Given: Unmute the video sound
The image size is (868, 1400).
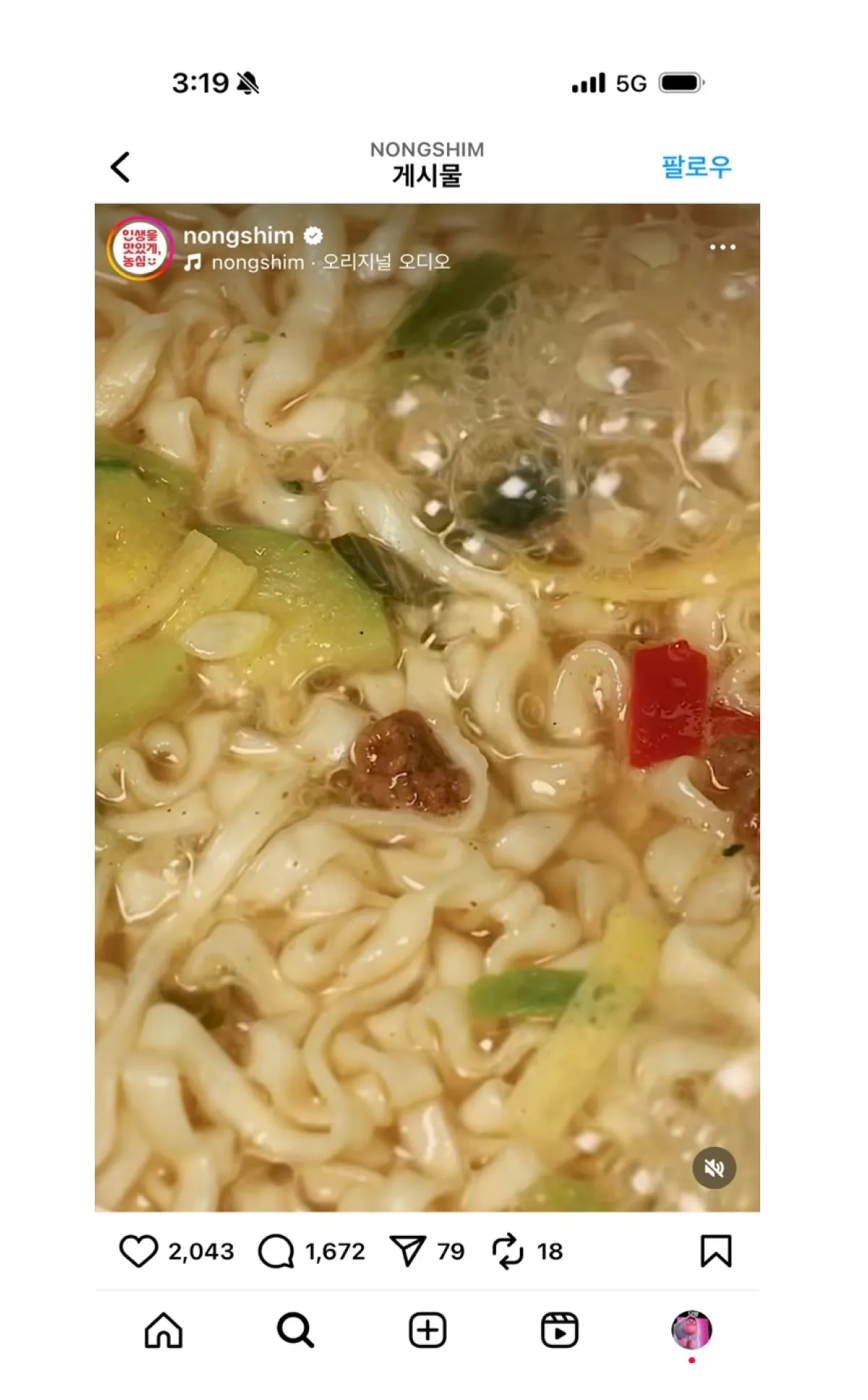Looking at the screenshot, I should coord(714,1168).
